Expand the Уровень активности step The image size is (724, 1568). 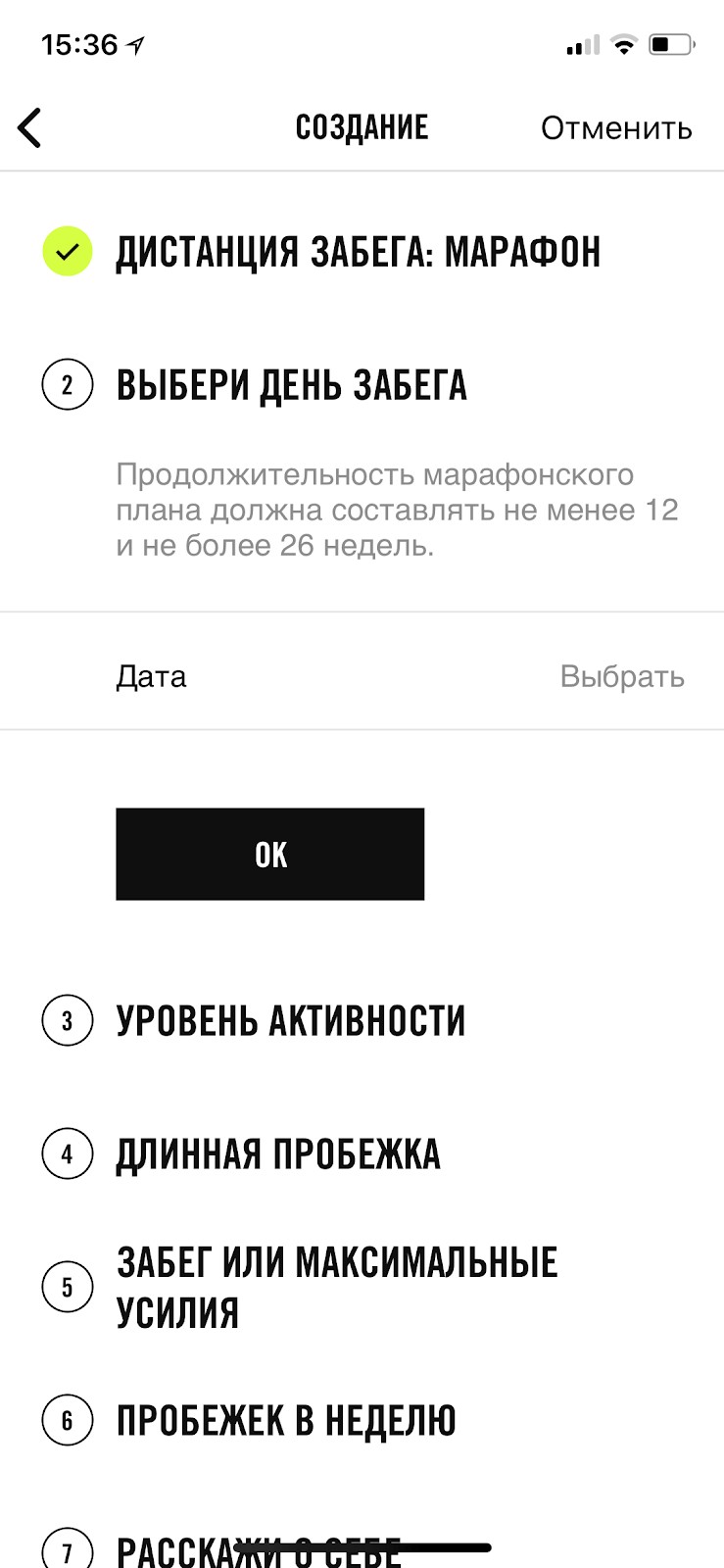pyautogui.click(x=290, y=1021)
